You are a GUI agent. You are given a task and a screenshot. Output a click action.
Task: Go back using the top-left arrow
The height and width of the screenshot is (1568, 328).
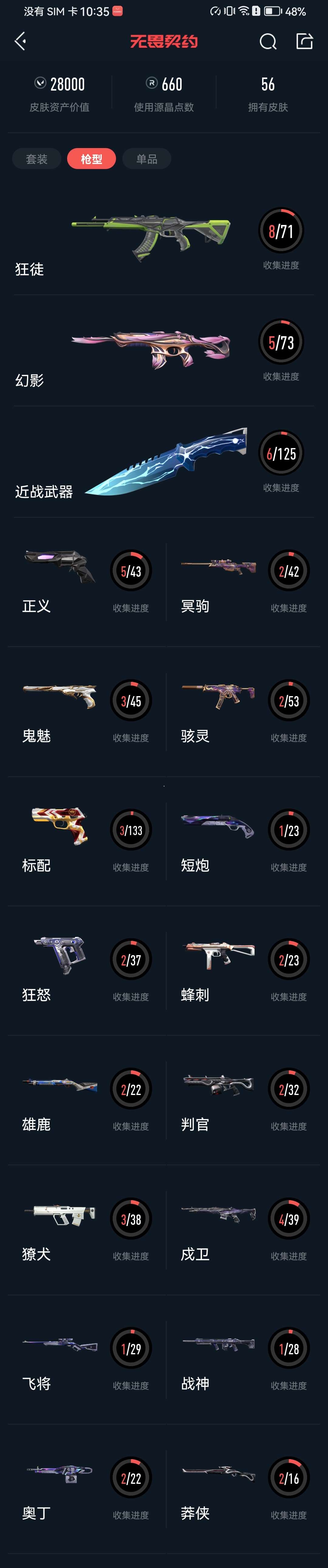click(x=21, y=41)
